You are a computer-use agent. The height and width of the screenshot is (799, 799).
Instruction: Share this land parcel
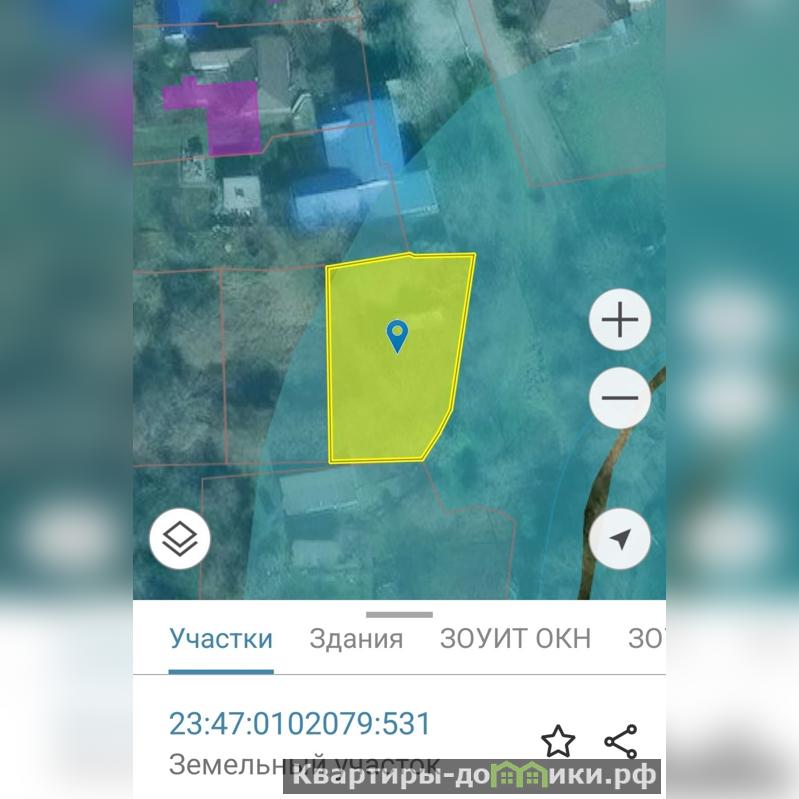pyautogui.click(x=621, y=742)
